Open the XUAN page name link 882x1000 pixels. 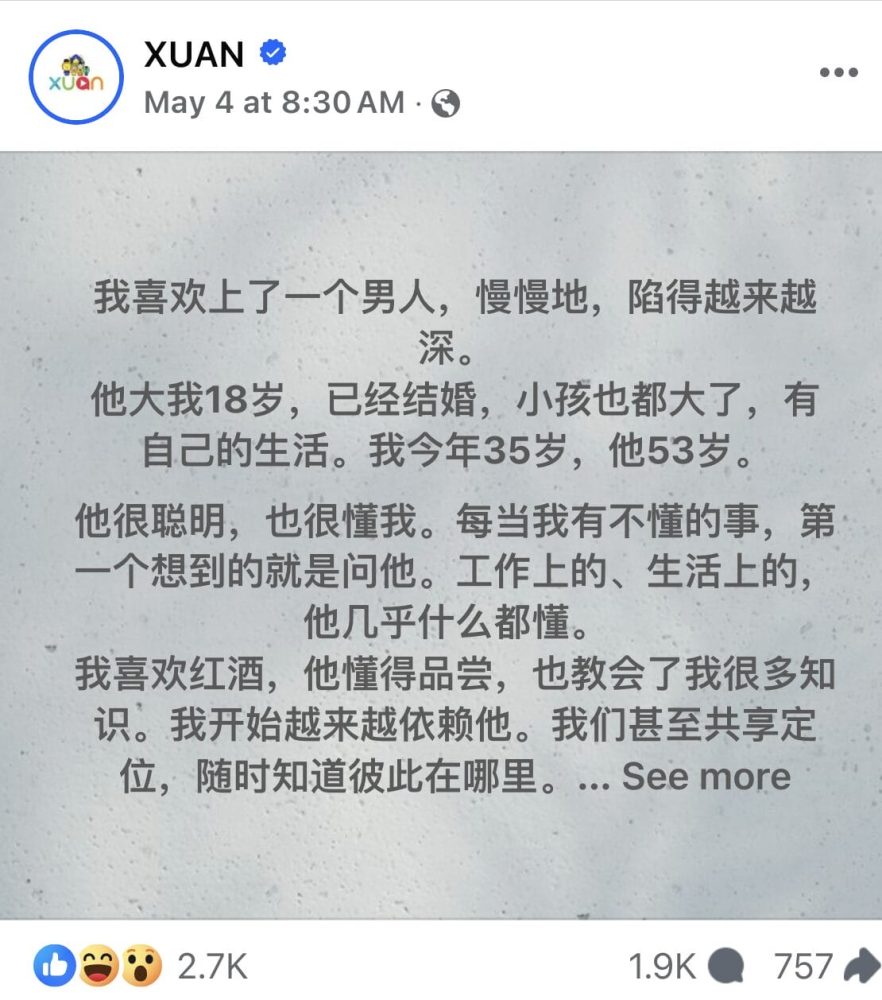click(x=194, y=55)
